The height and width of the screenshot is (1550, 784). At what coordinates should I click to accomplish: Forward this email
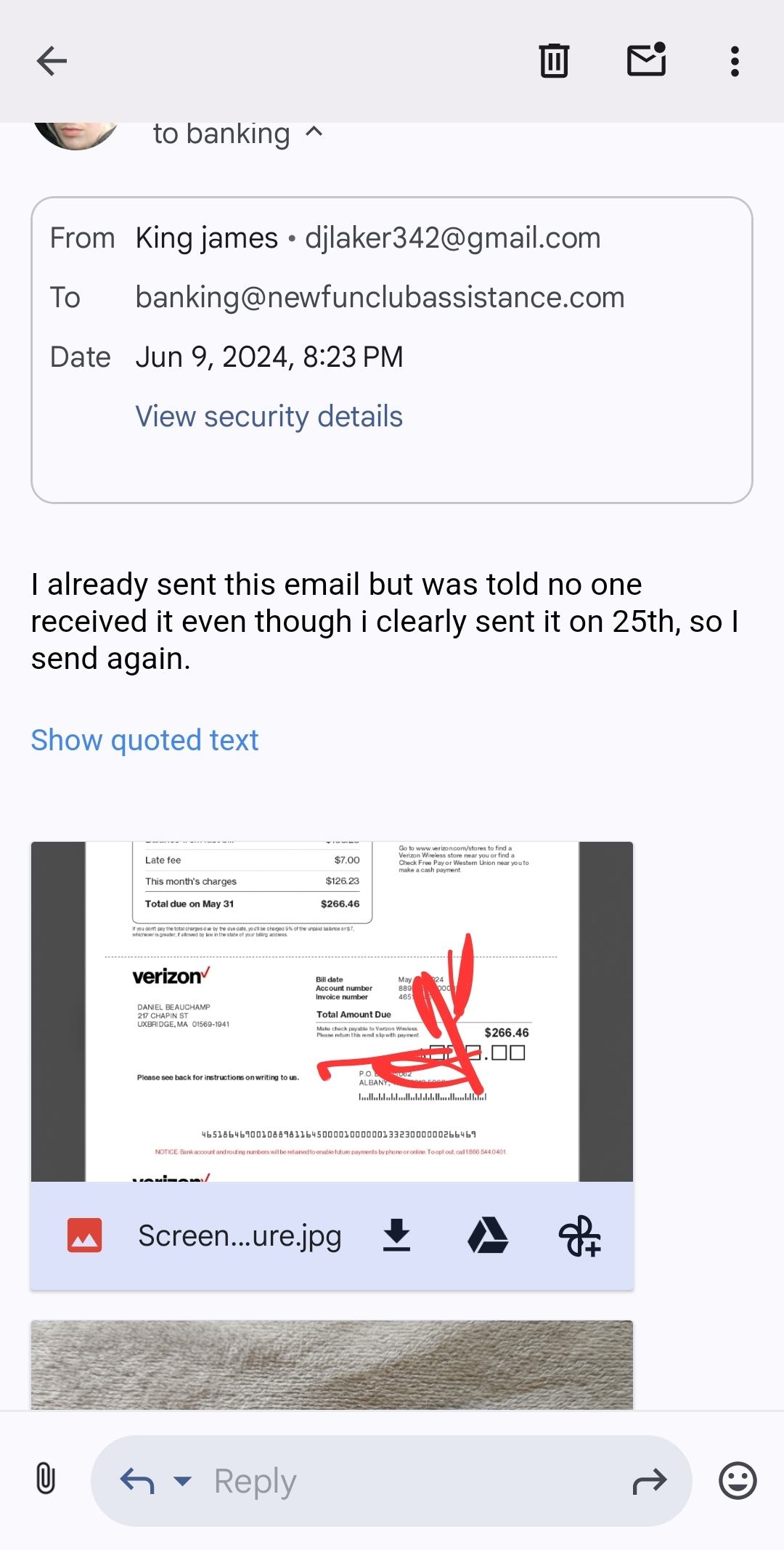point(649,1480)
